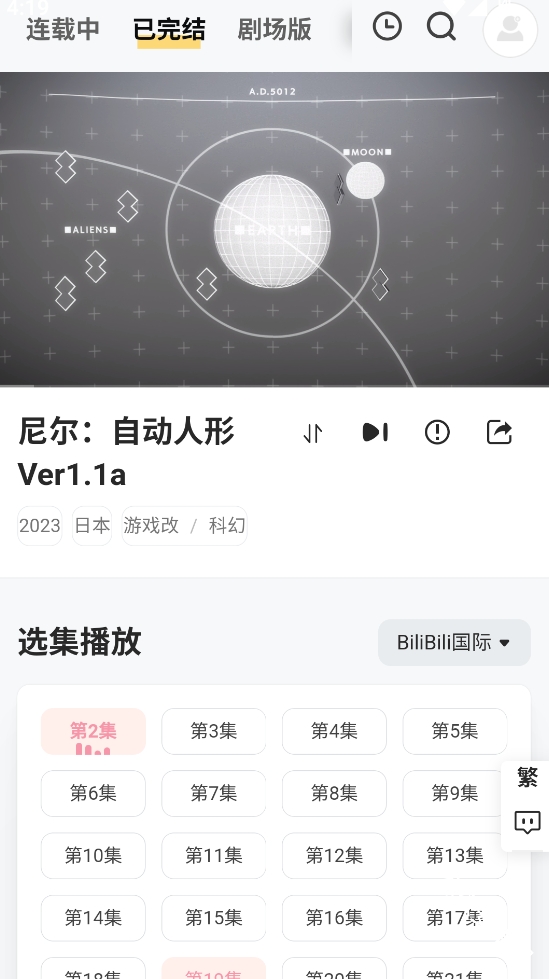Report a problem with this video
Viewport: 549px width, 979px height.
[437, 432]
